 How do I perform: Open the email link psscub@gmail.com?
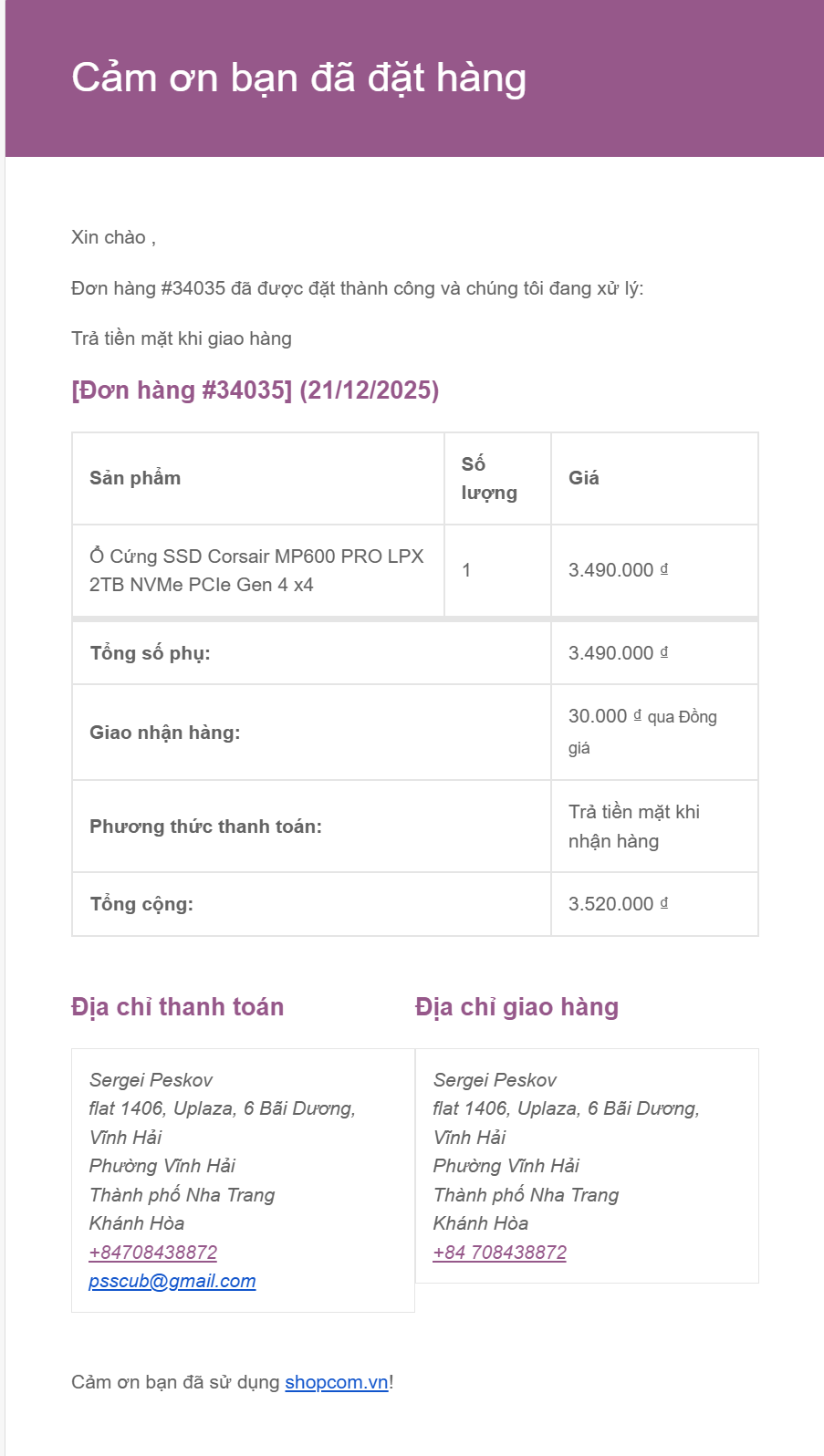tap(172, 1281)
